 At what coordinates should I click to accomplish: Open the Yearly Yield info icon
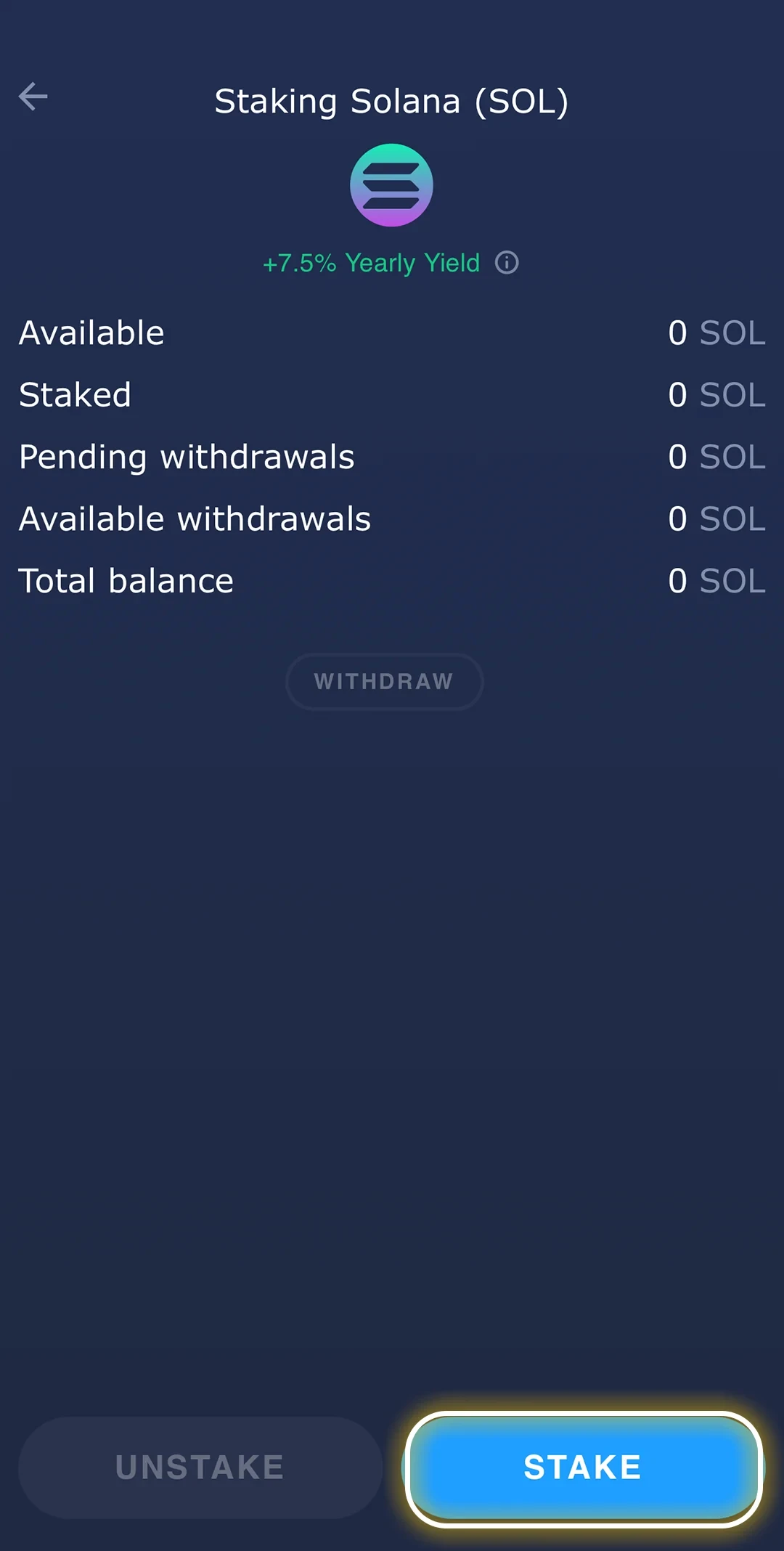coord(507,262)
